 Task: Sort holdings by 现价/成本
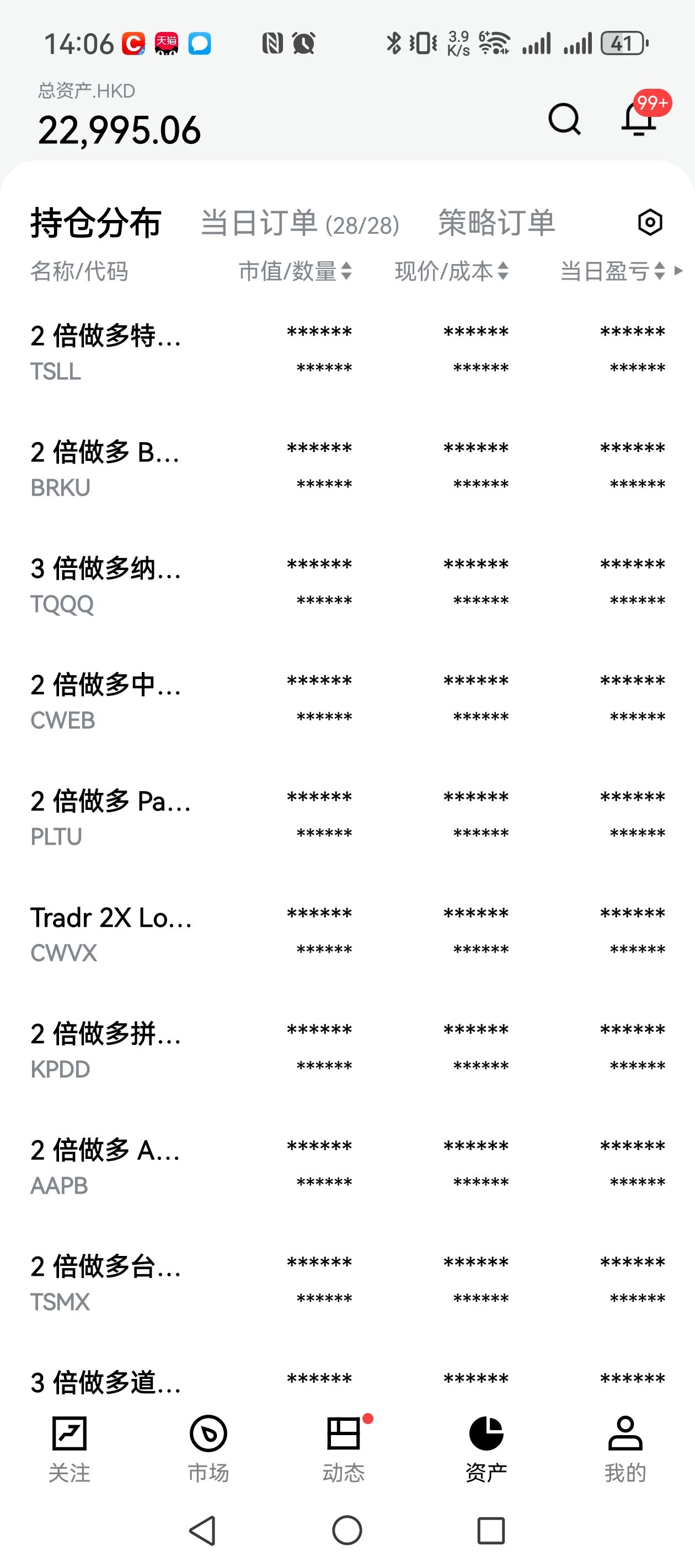click(x=451, y=271)
